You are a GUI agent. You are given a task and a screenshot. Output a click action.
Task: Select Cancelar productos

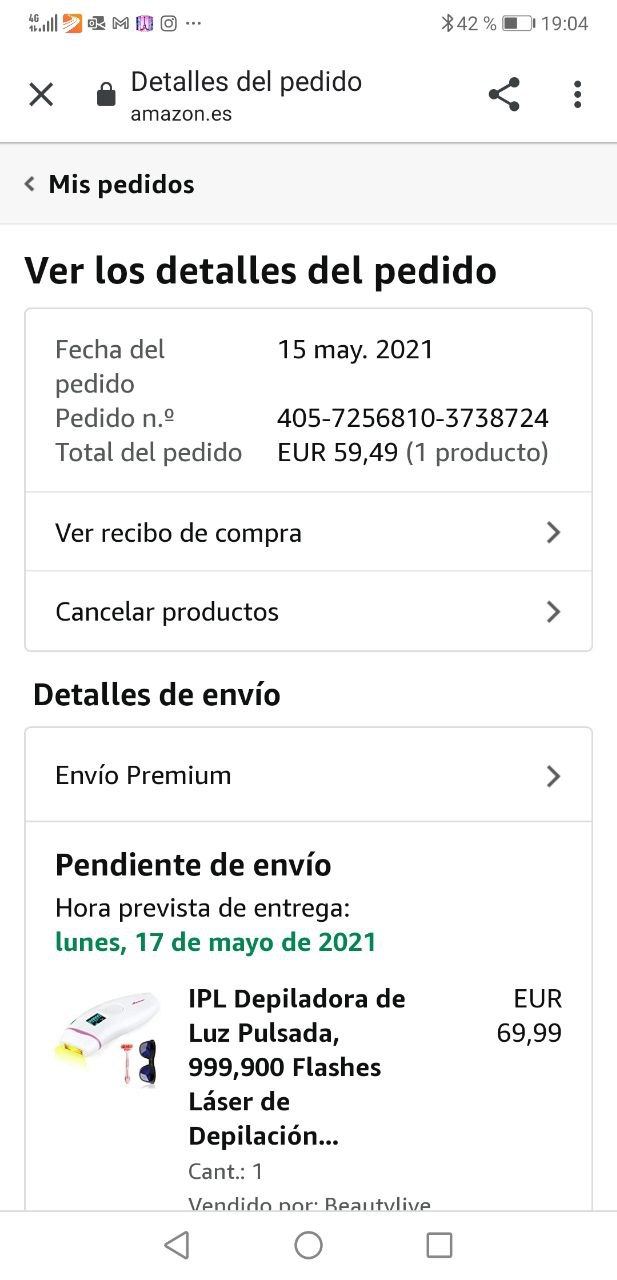pos(308,612)
